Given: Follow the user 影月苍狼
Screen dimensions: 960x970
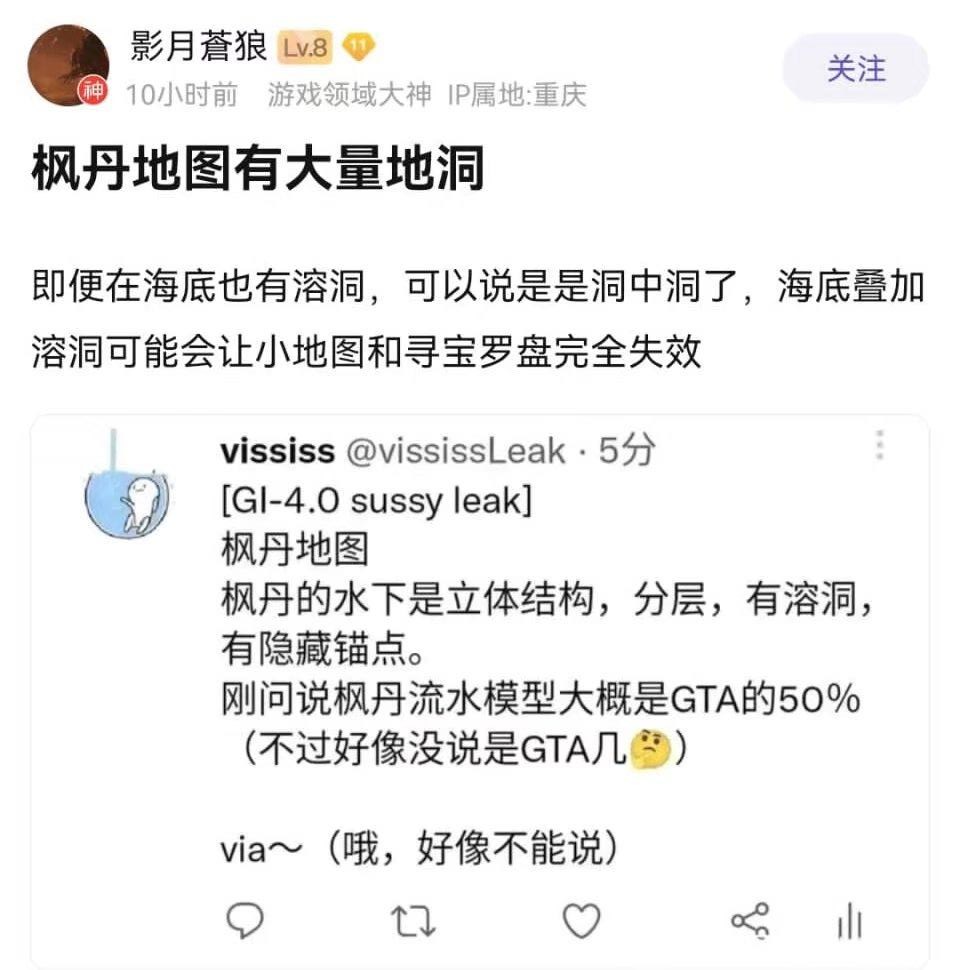Looking at the screenshot, I should (x=855, y=69).
